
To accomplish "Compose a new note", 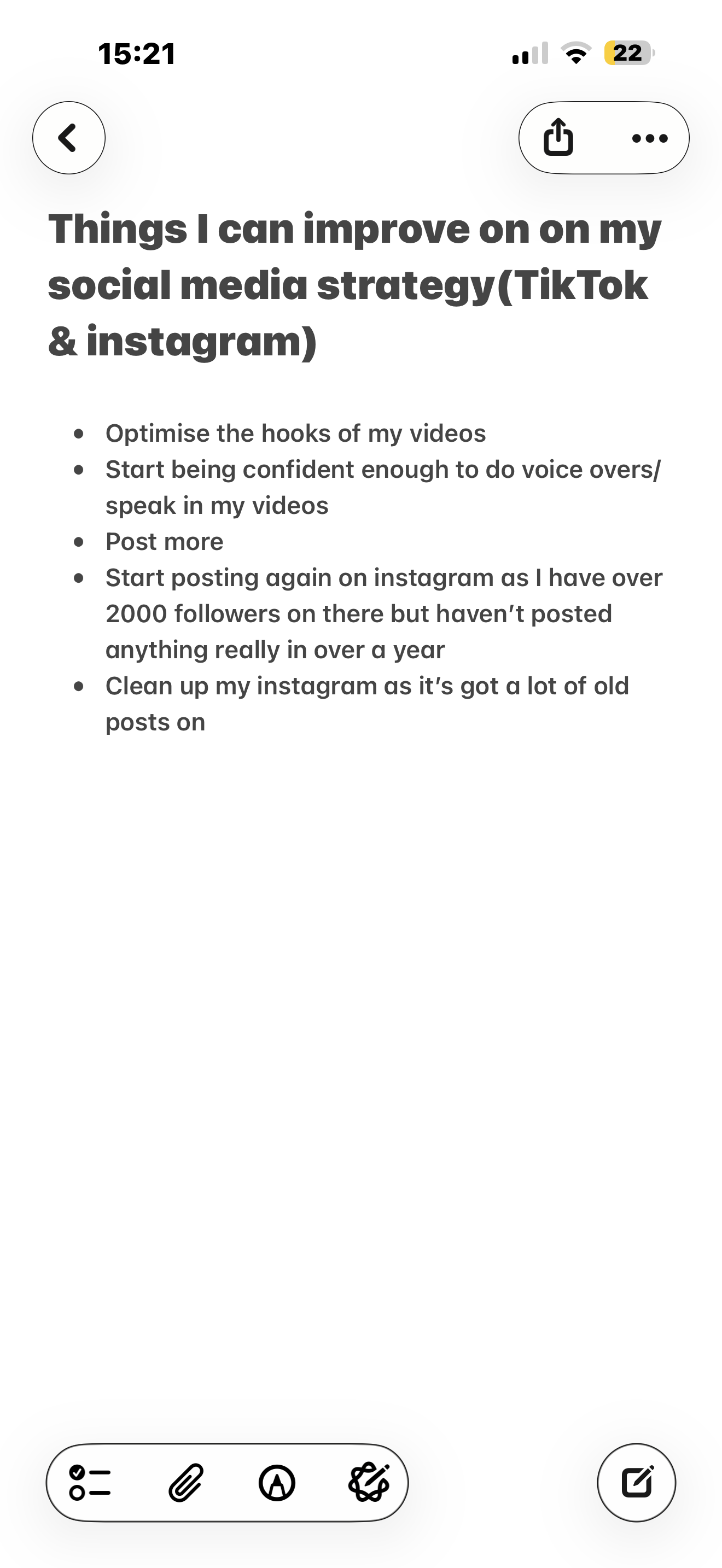I will tap(637, 1482).
